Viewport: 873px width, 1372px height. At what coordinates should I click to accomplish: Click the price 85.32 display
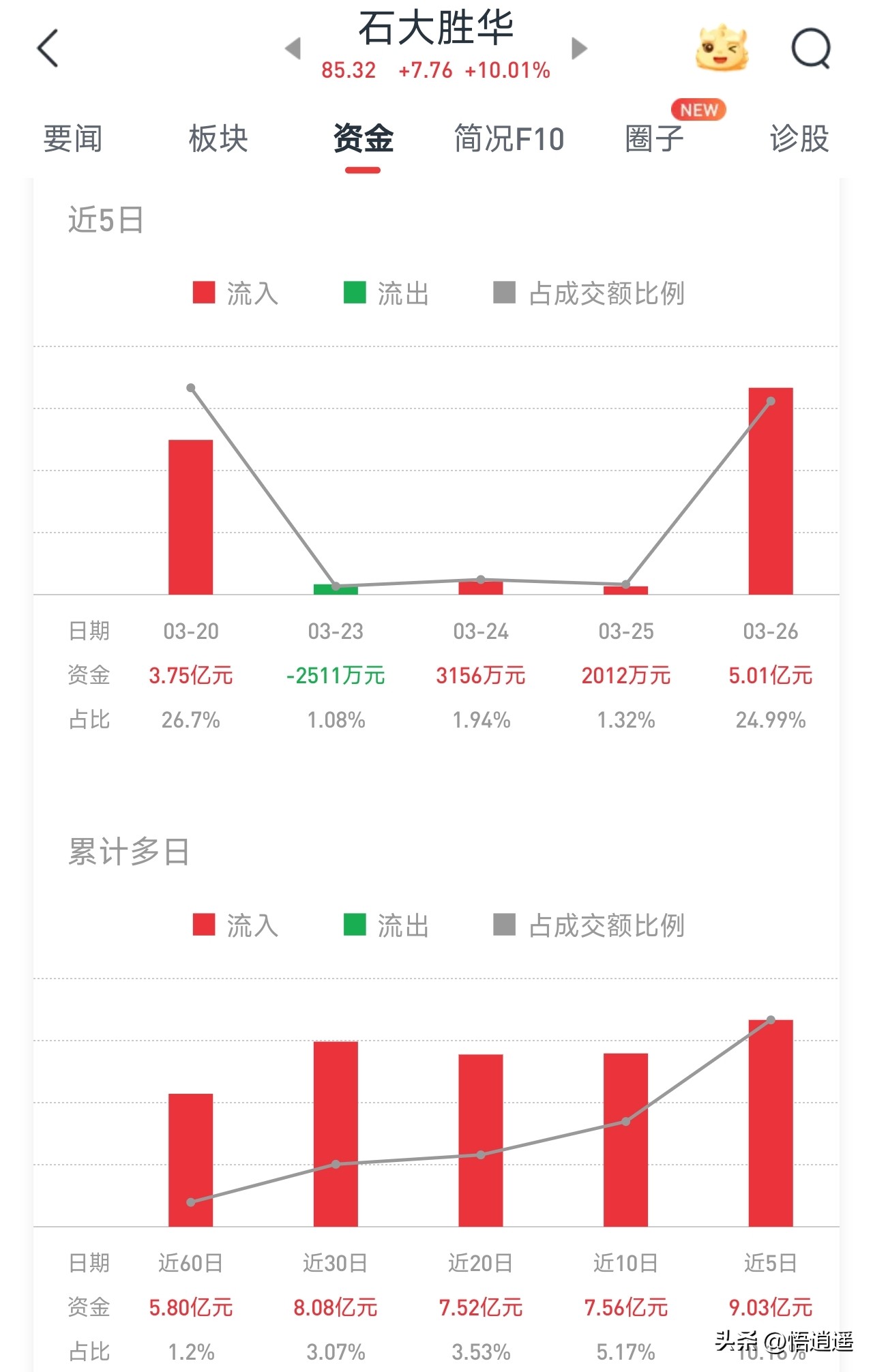(348, 69)
